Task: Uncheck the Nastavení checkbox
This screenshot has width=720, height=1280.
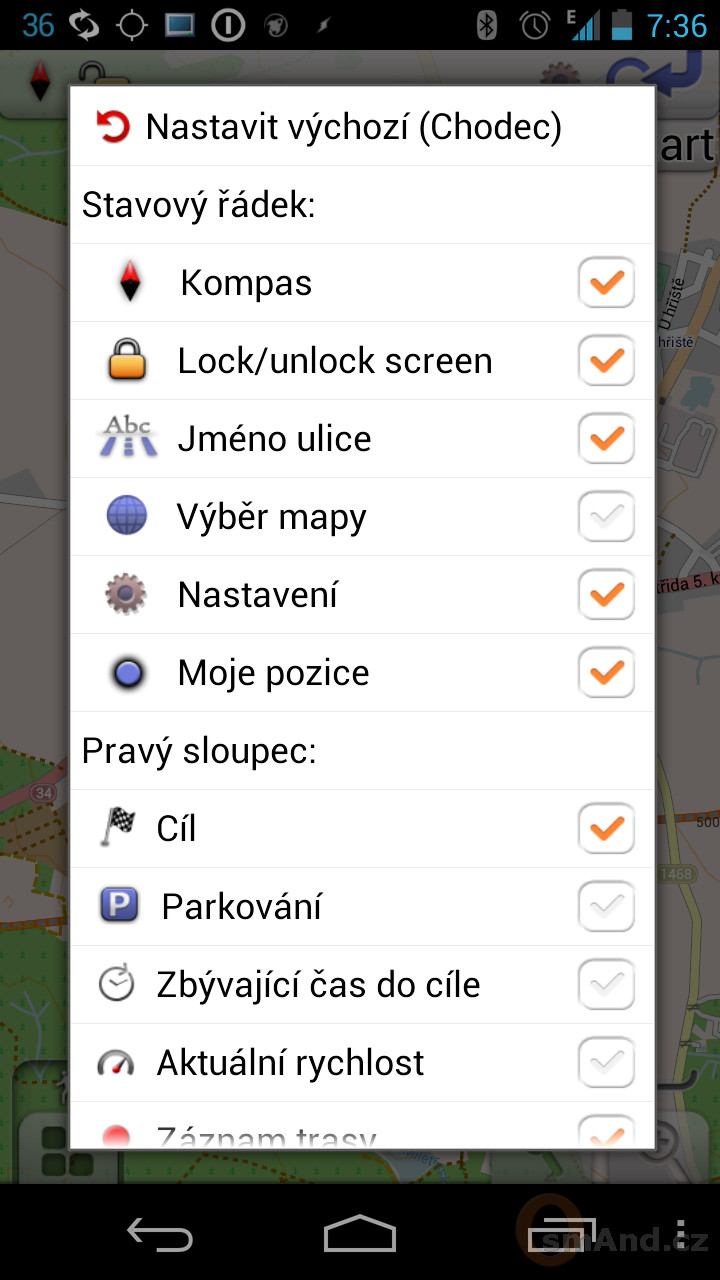Action: pyautogui.click(x=606, y=595)
